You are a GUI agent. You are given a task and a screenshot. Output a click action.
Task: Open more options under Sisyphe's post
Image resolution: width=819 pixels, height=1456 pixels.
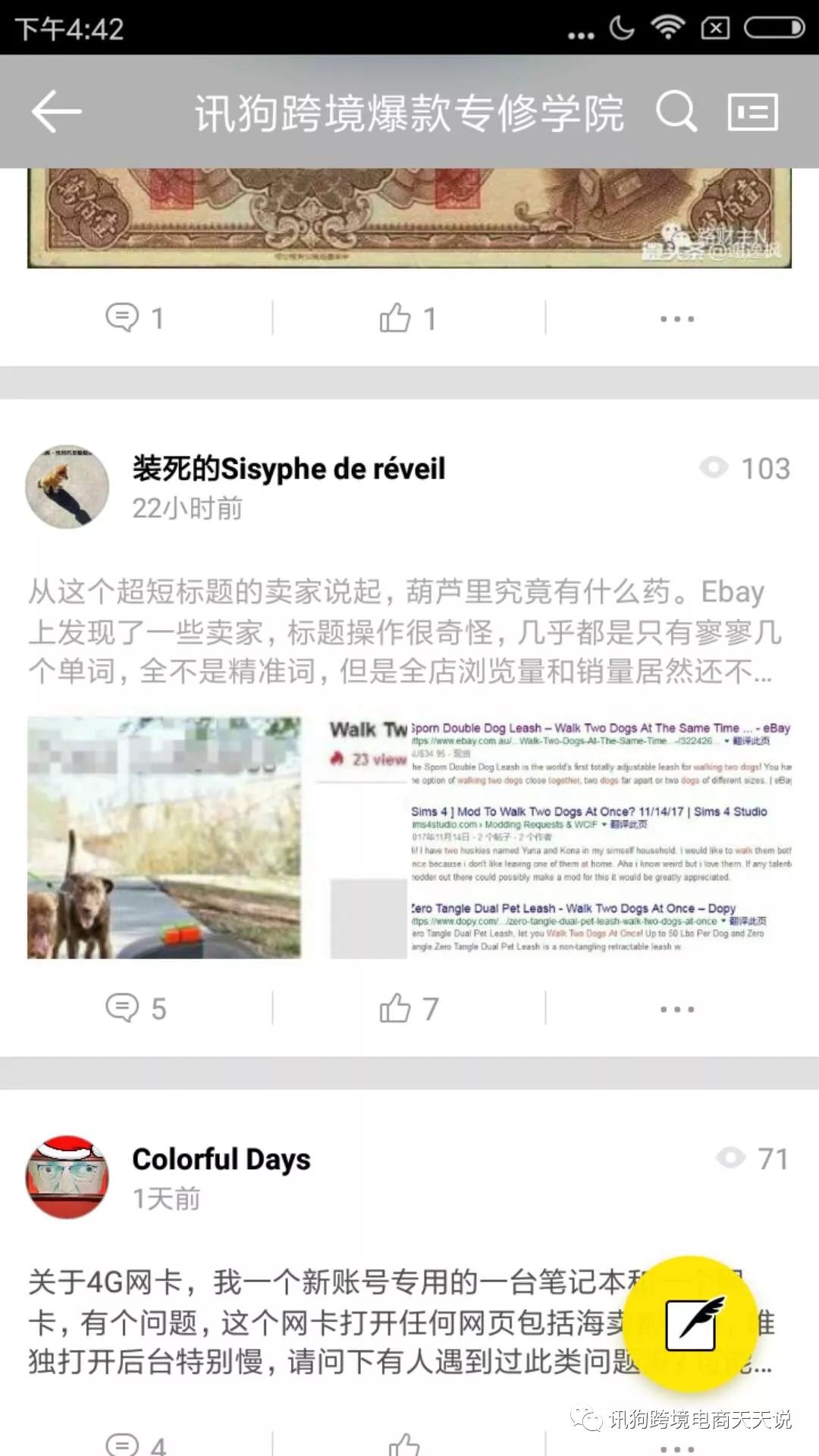click(676, 1009)
